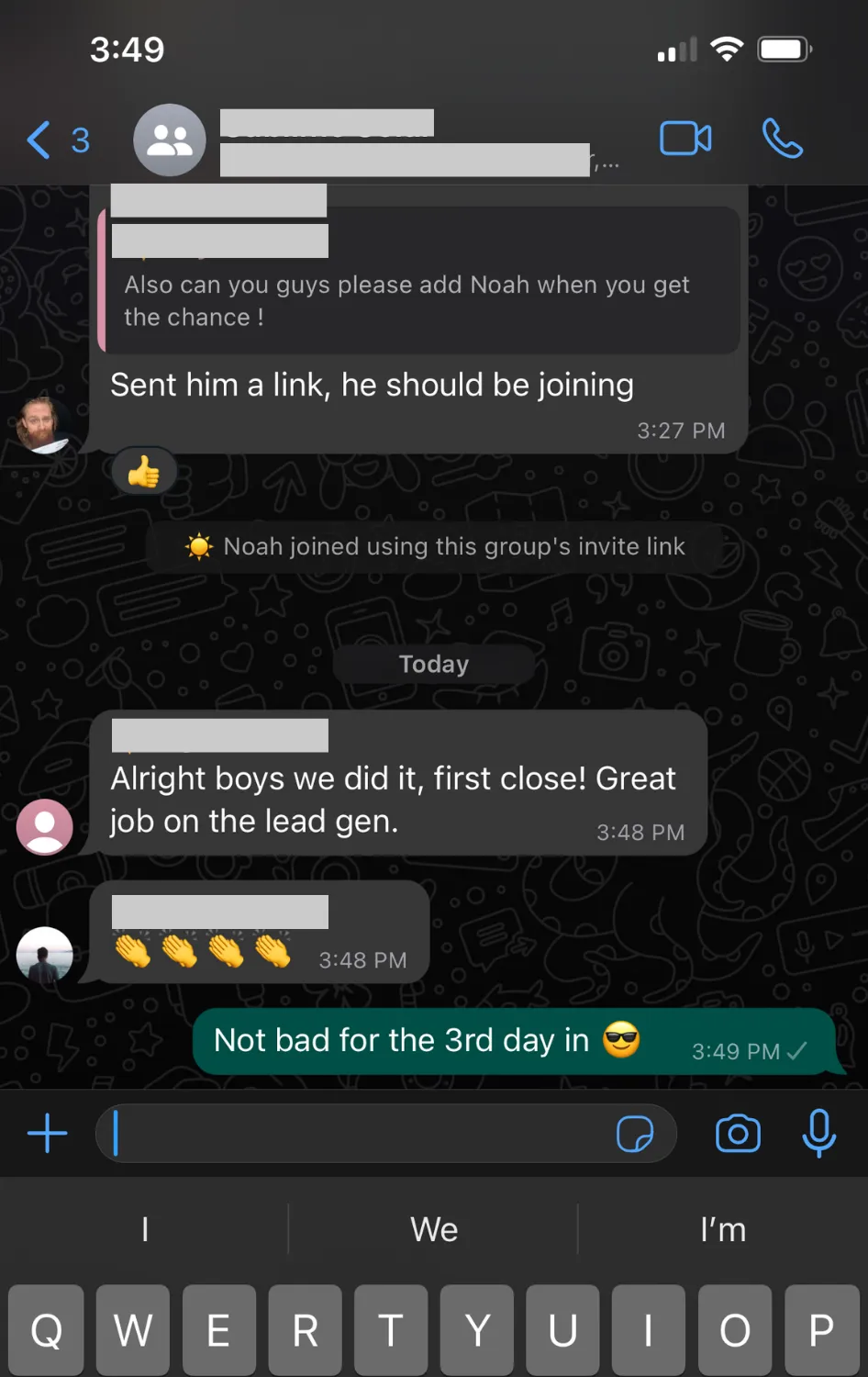Screen dimensions: 868x1377
Task: Focus the message text field
Action: point(358,1134)
